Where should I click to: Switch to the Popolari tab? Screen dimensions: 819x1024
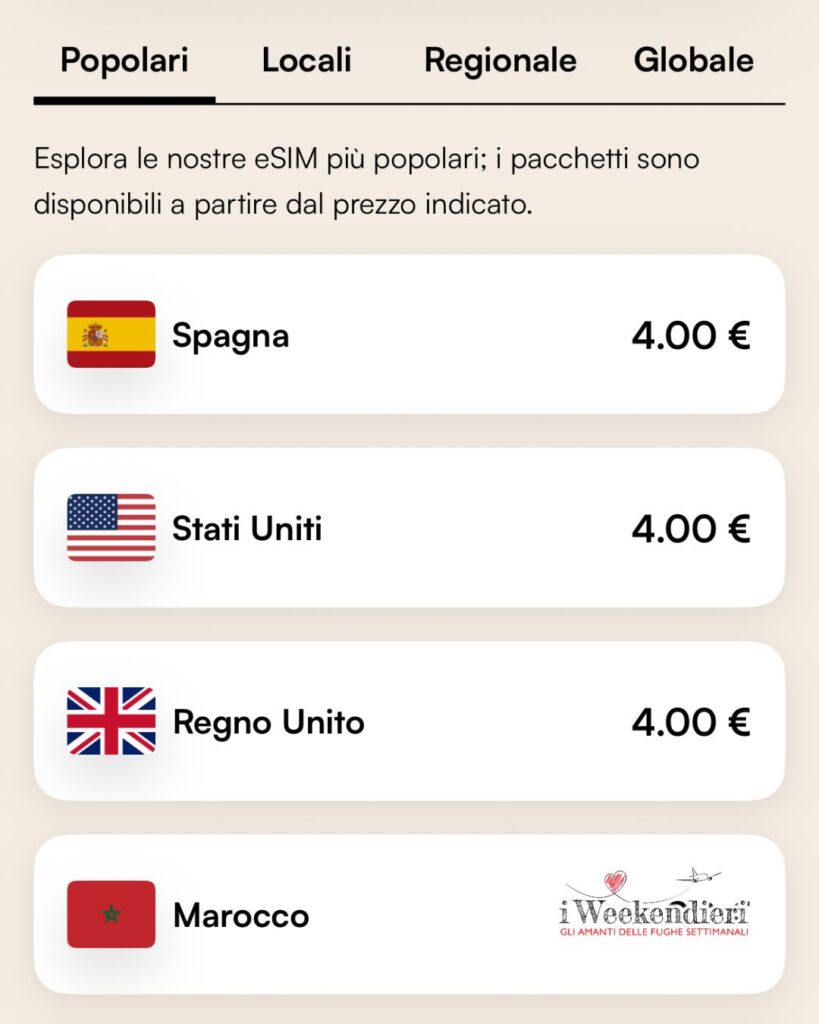point(124,61)
